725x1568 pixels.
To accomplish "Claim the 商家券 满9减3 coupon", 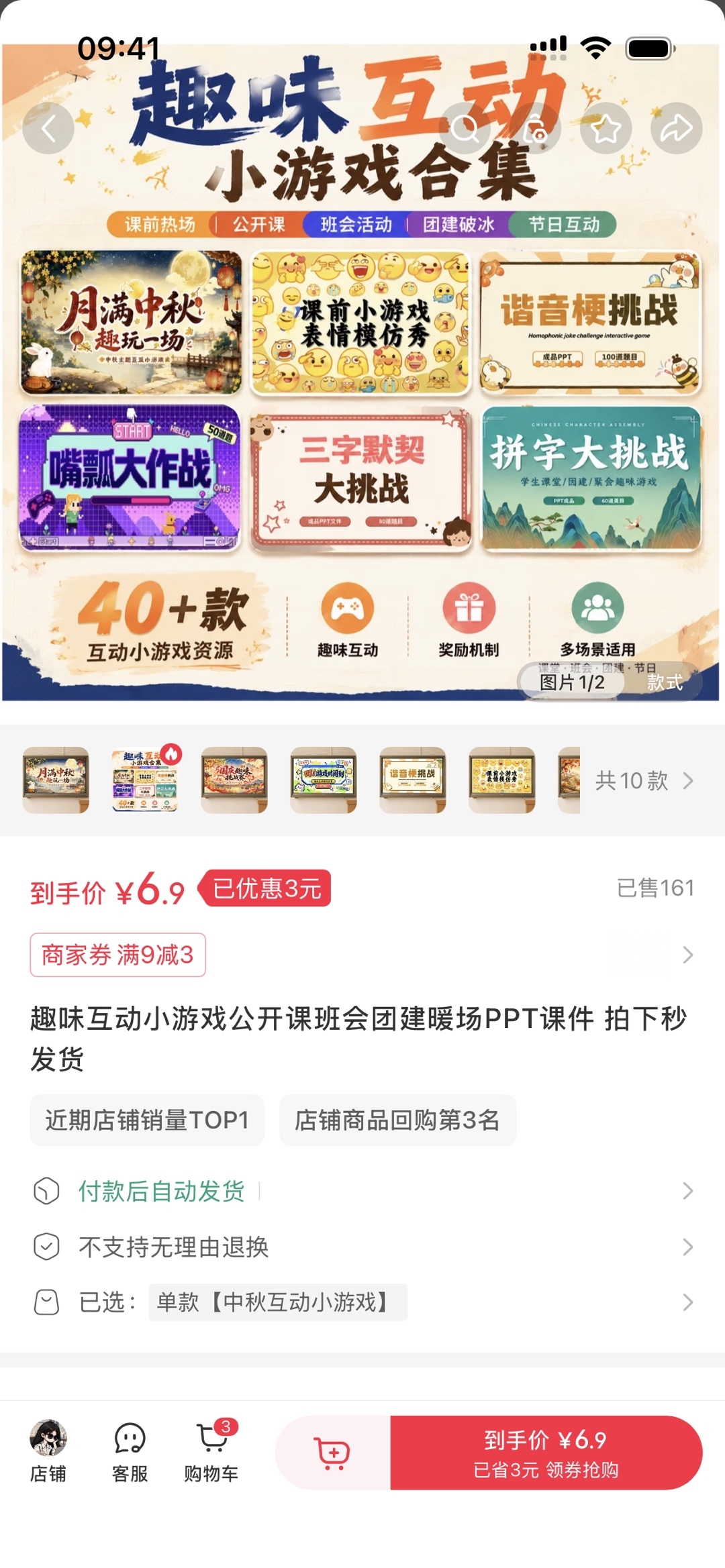I will pos(118,954).
